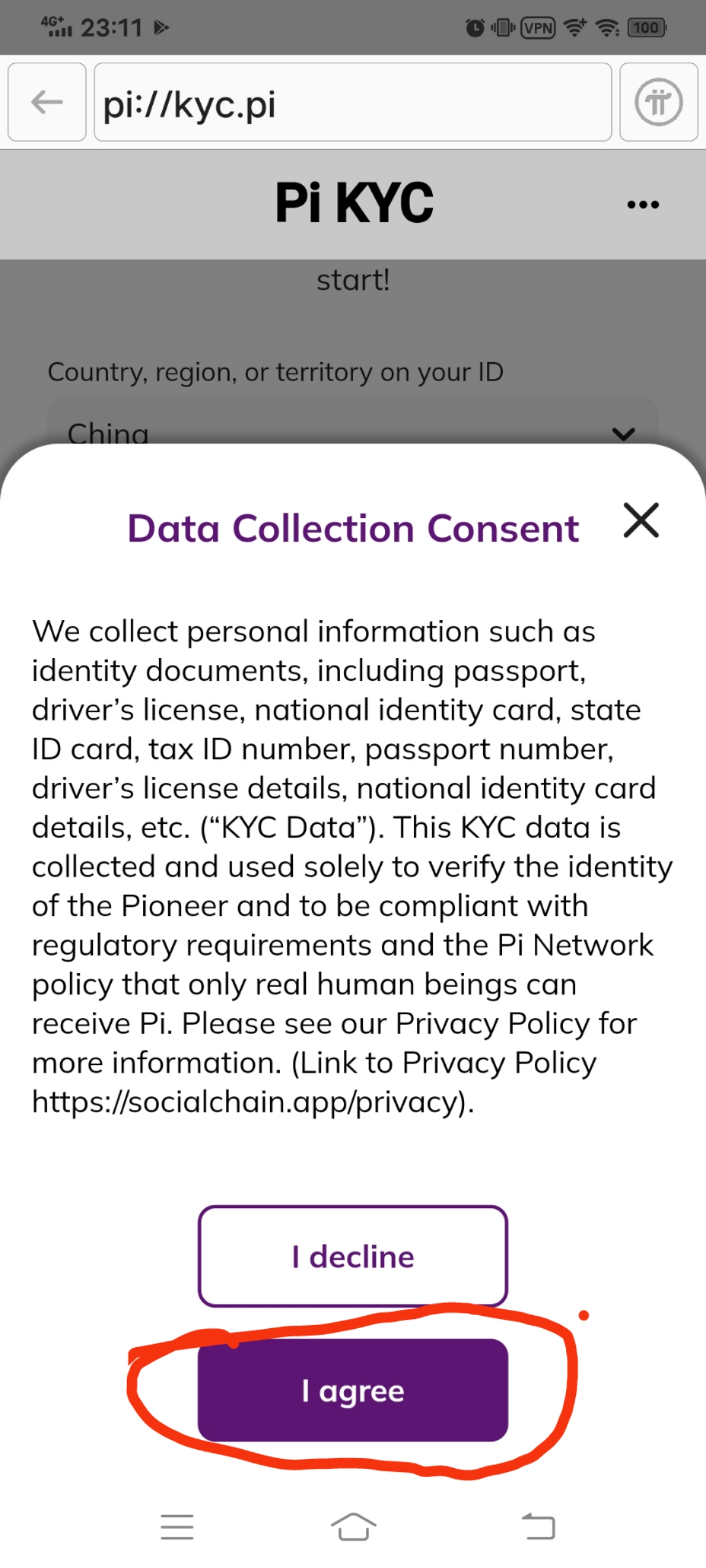This screenshot has width=706, height=1568.
Task: Open the Pi logo button
Action: [659, 102]
